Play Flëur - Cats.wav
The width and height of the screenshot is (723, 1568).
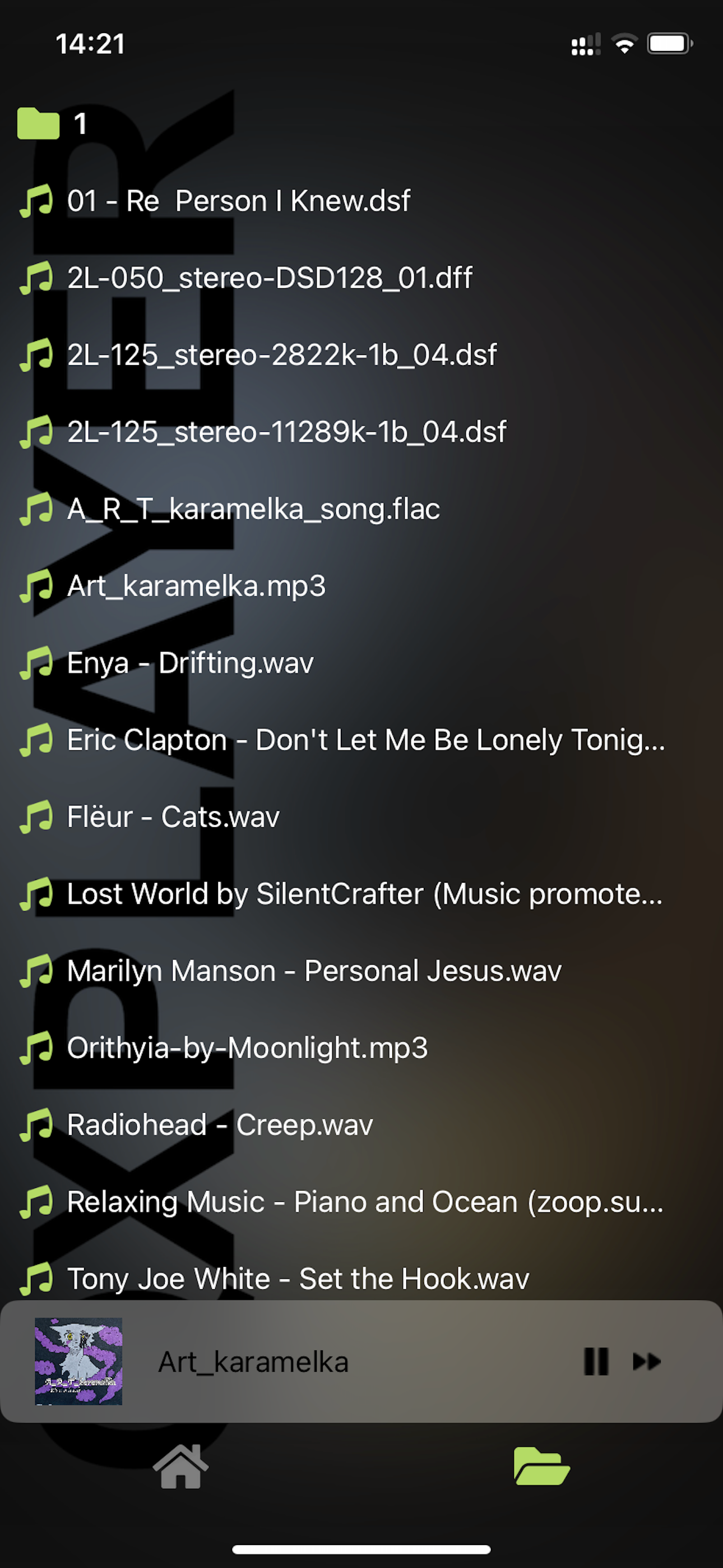(x=361, y=817)
